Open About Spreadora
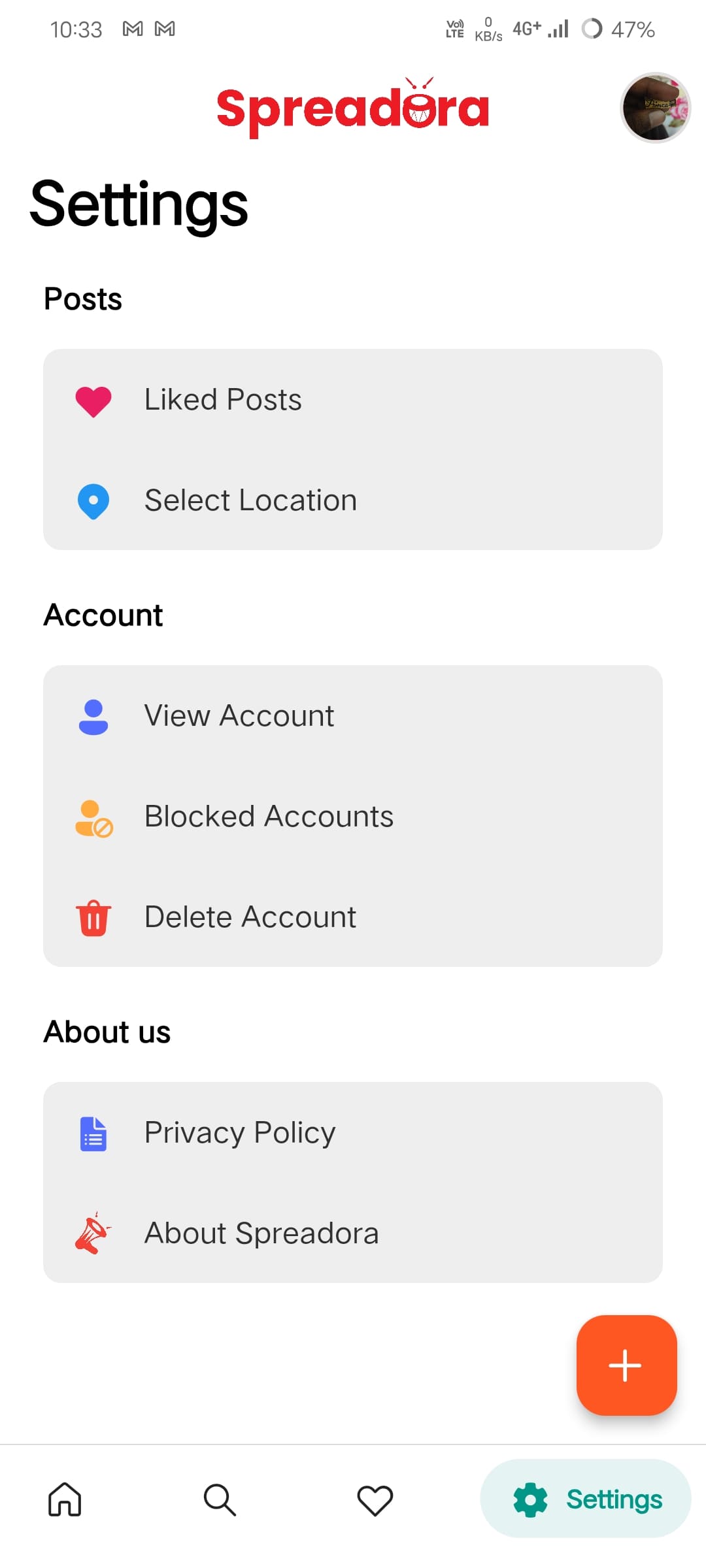The image size is (706, 1568). click(353, 1233)
